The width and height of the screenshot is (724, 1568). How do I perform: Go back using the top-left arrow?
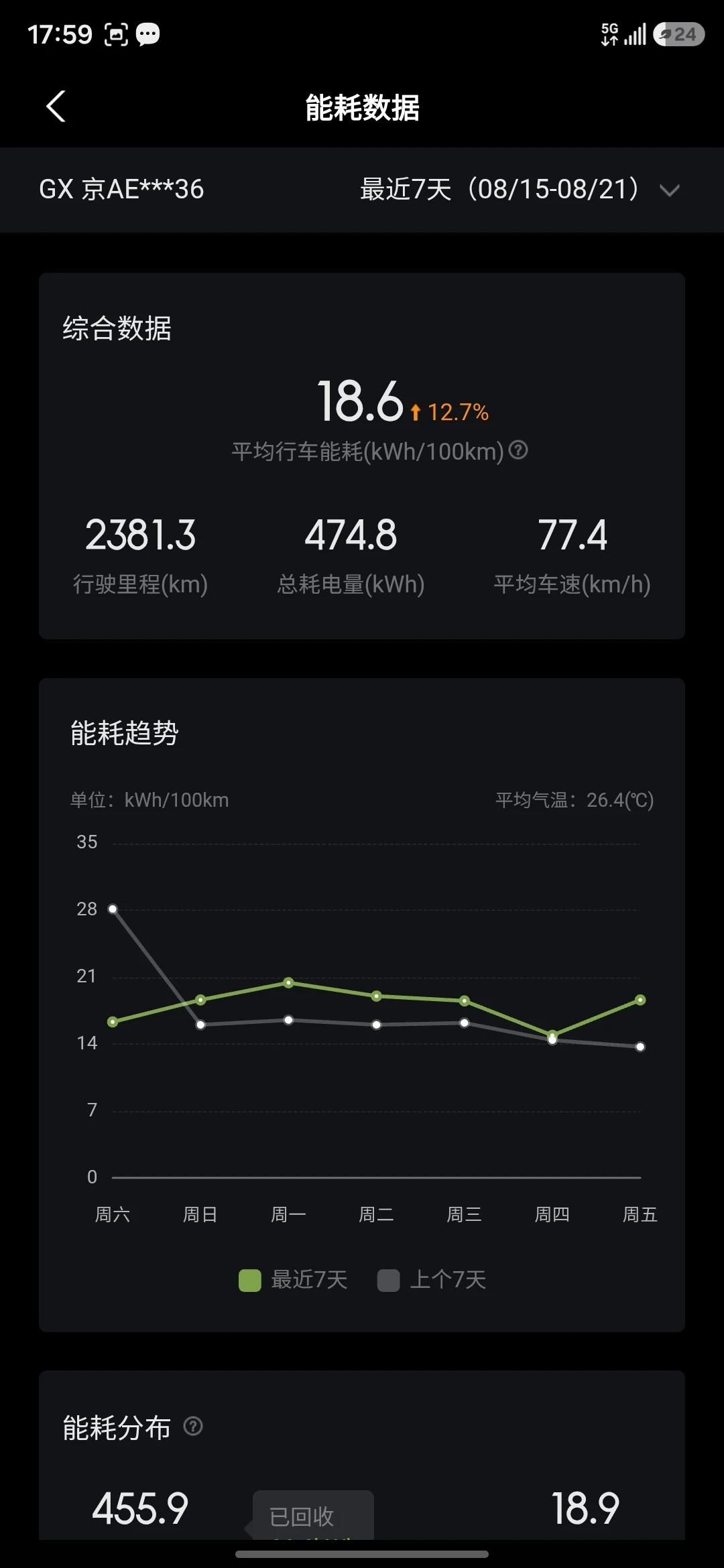click(x=56, y=107)
